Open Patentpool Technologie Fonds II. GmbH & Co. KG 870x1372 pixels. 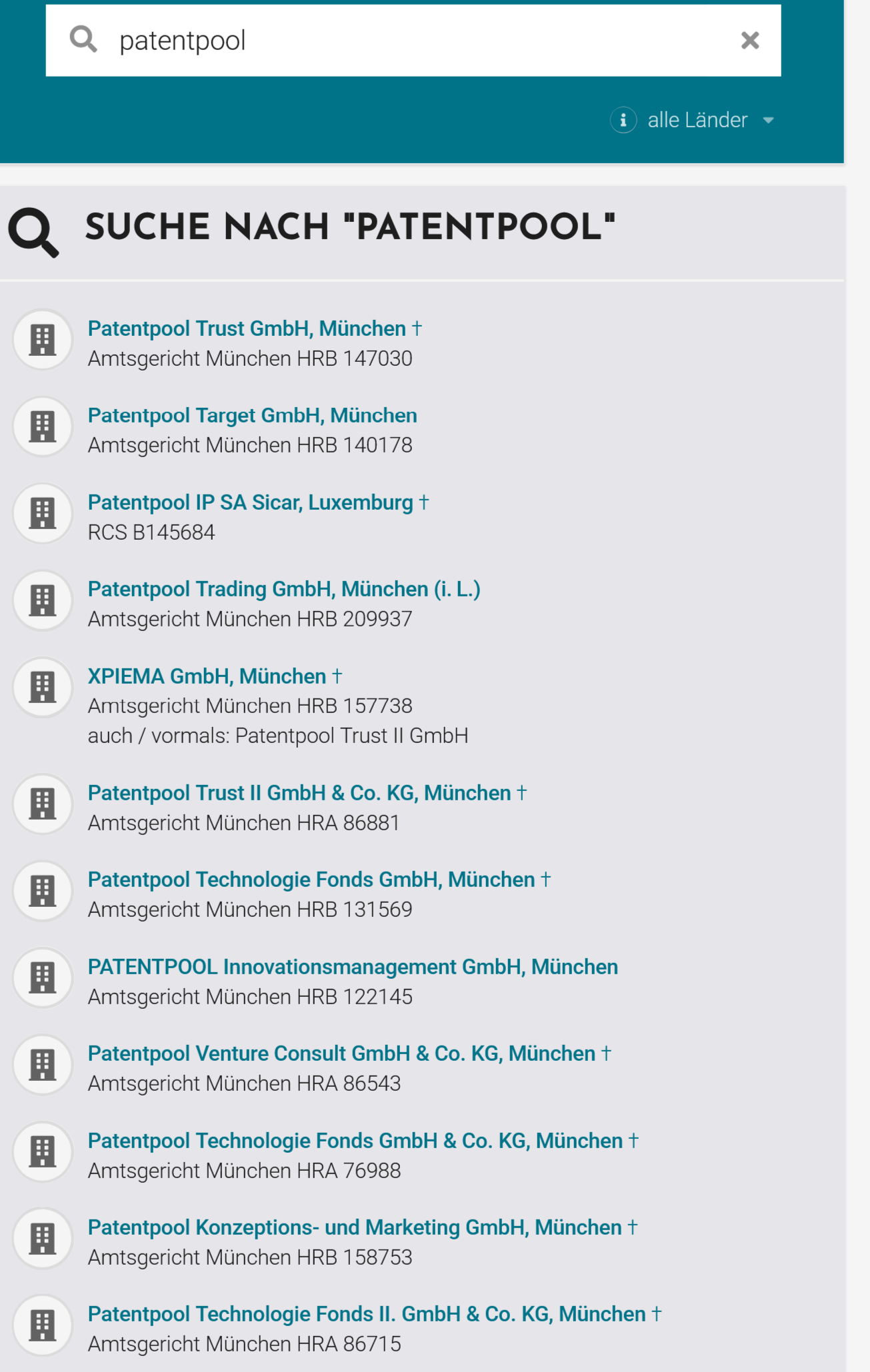pyautogui.click(x=367, y=1314)
